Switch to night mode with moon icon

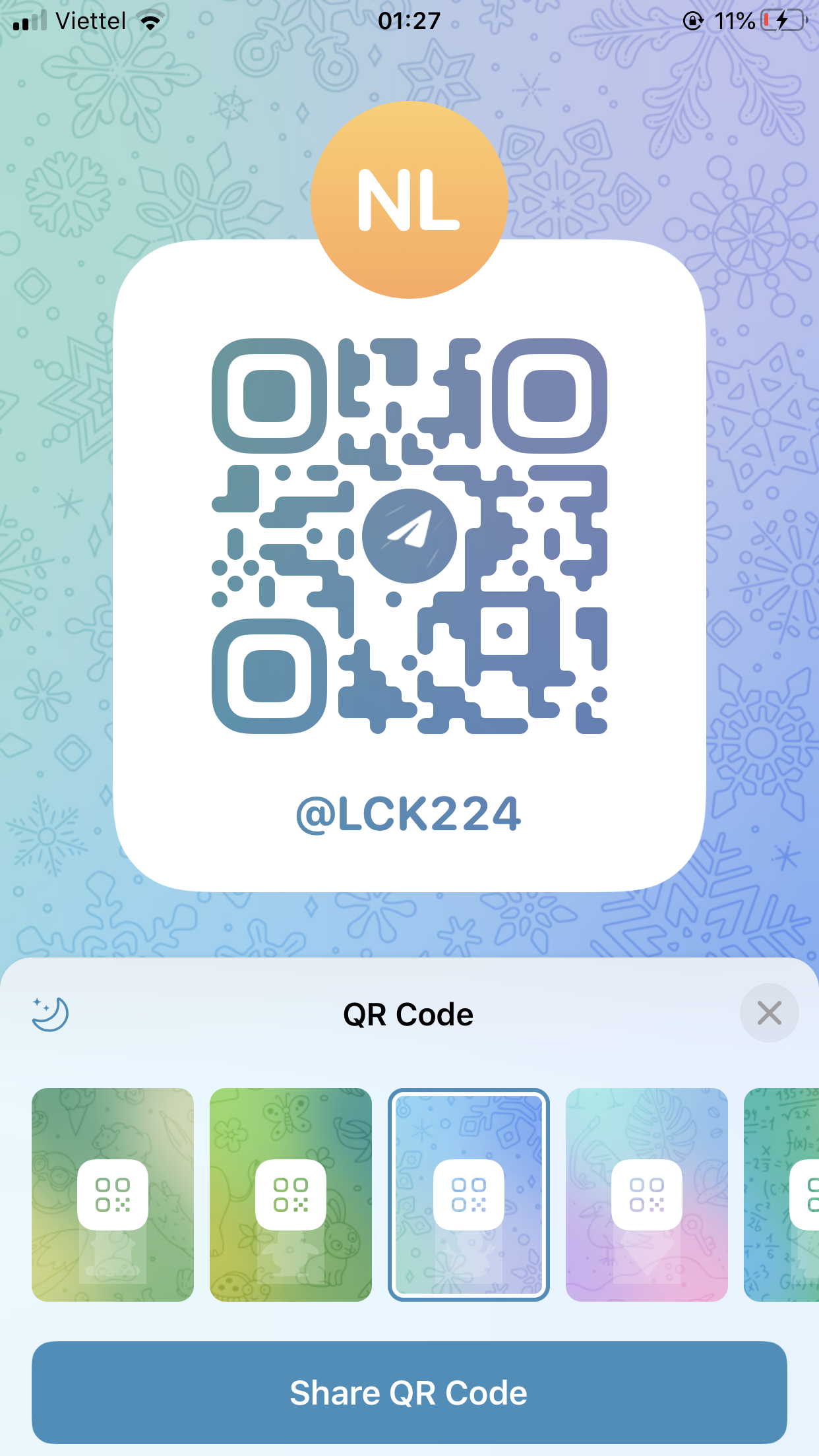[x=50, y=1014]
